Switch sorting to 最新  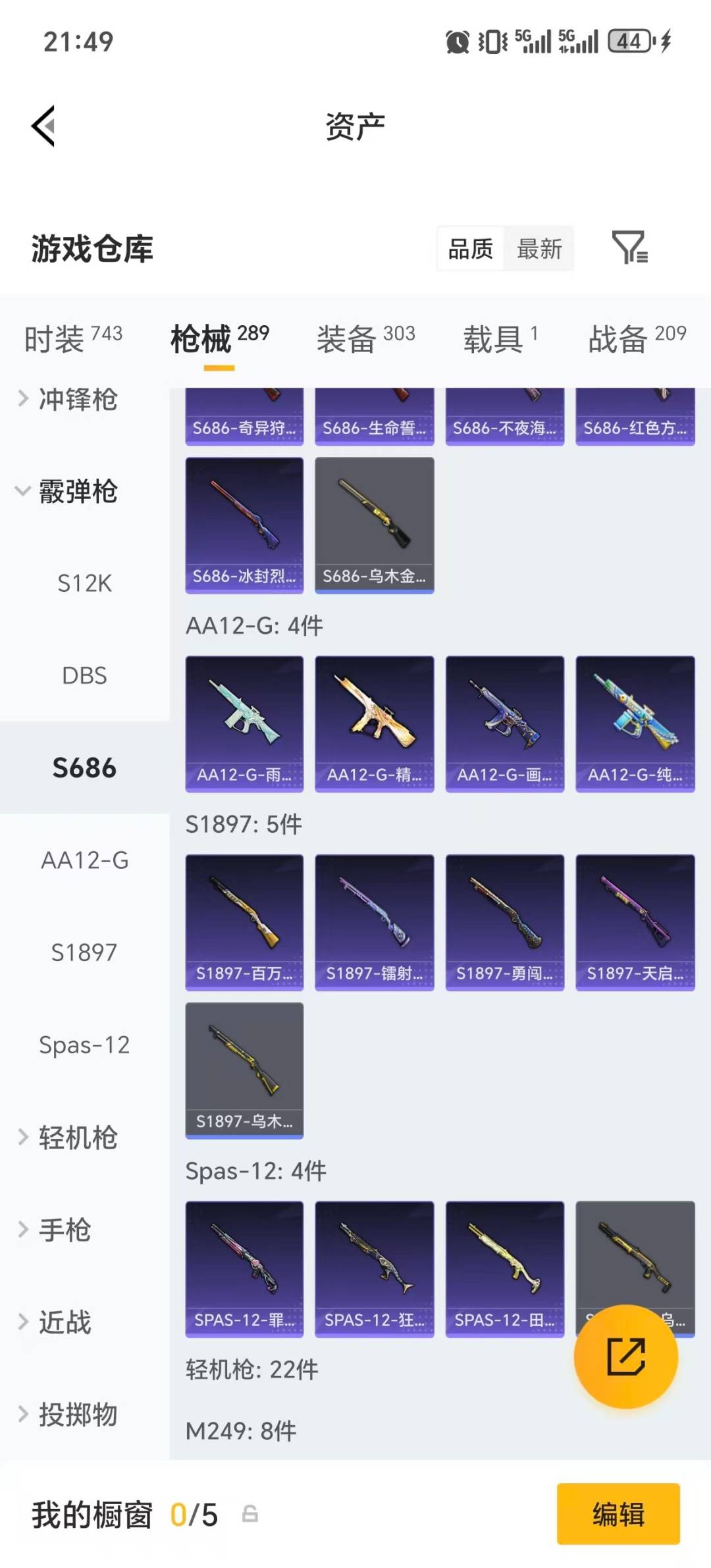tap(539, 249)
